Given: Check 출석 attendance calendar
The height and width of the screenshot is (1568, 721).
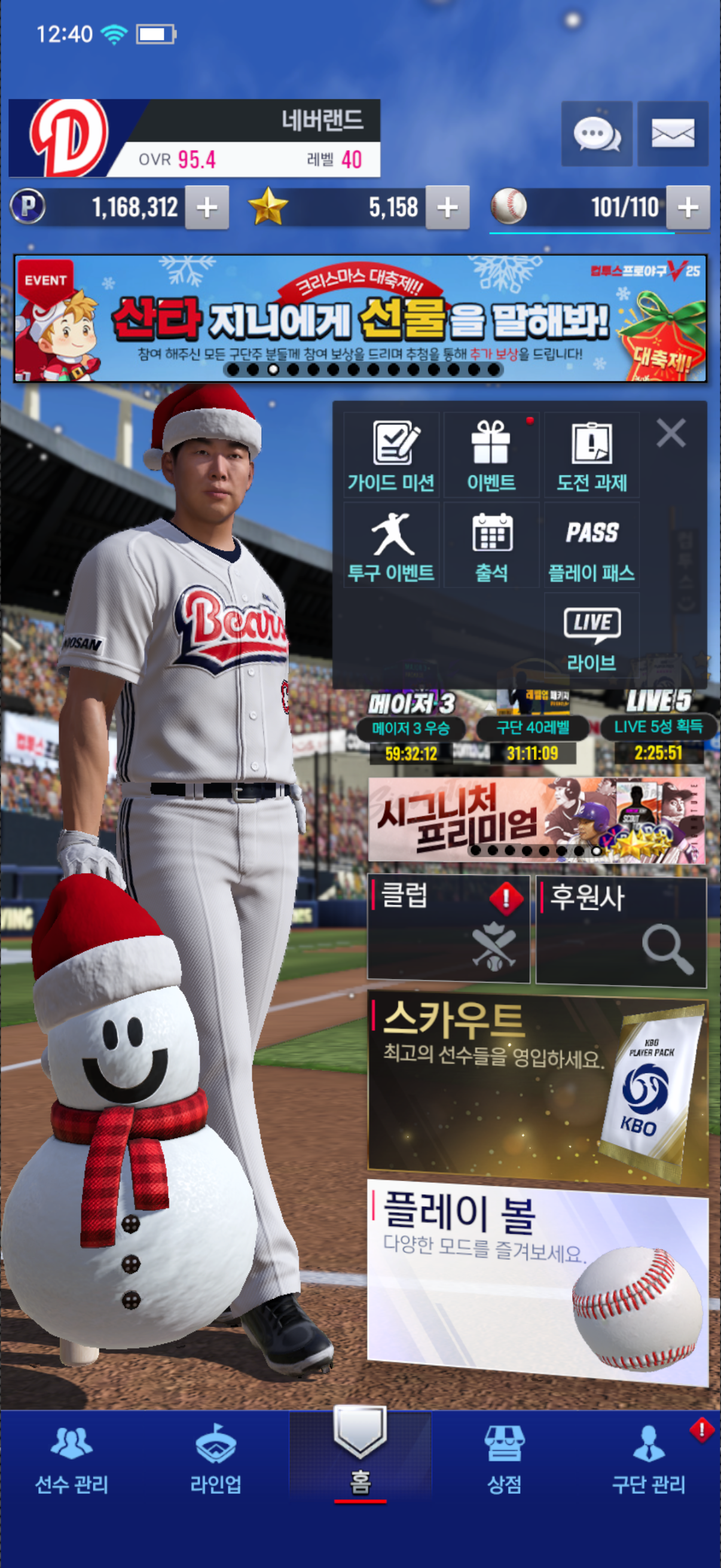Looking at the screenshot, I should click(491, 545).
